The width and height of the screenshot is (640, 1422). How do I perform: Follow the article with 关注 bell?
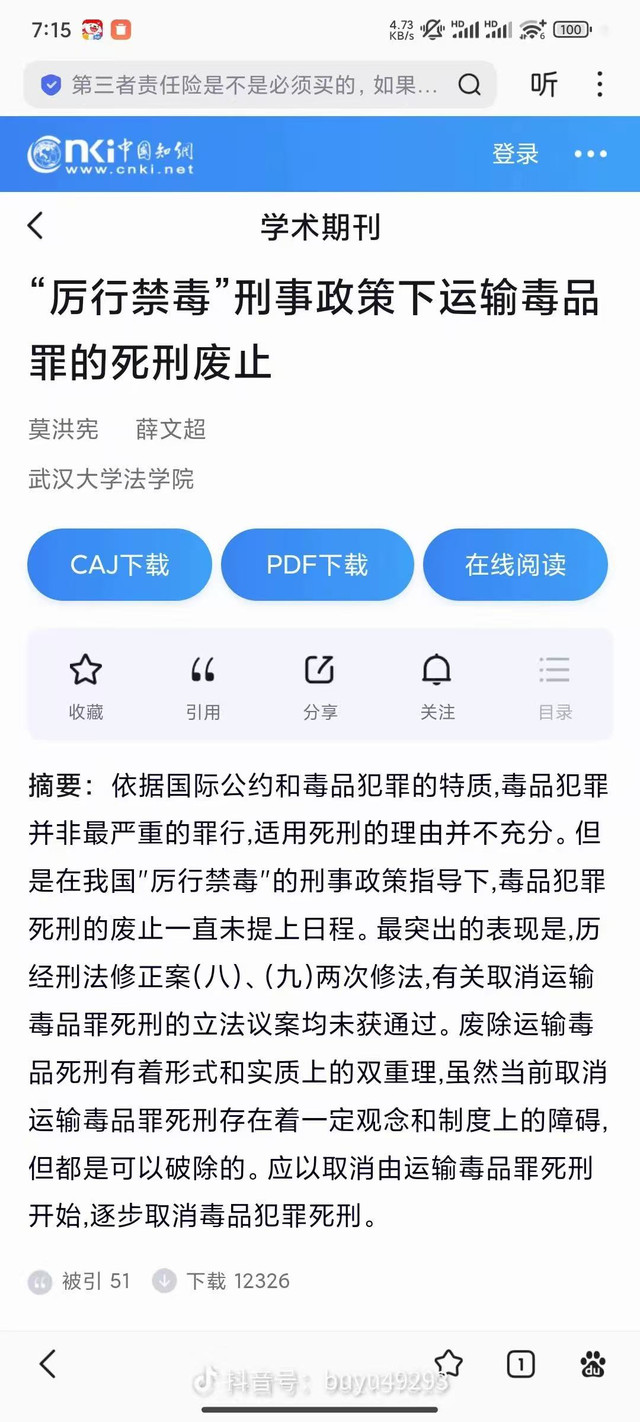coord(437,685)
